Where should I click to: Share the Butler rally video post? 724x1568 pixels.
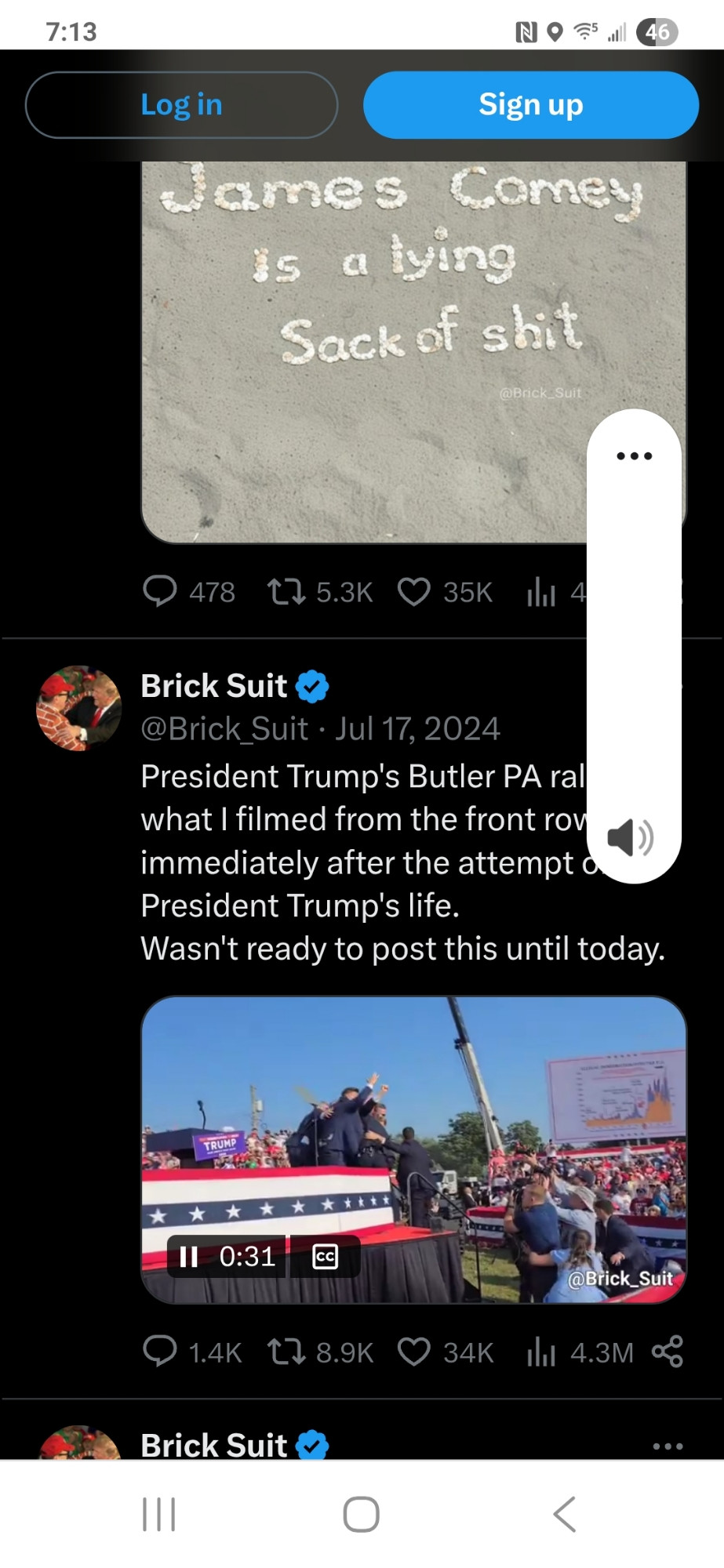[668, 1352]
